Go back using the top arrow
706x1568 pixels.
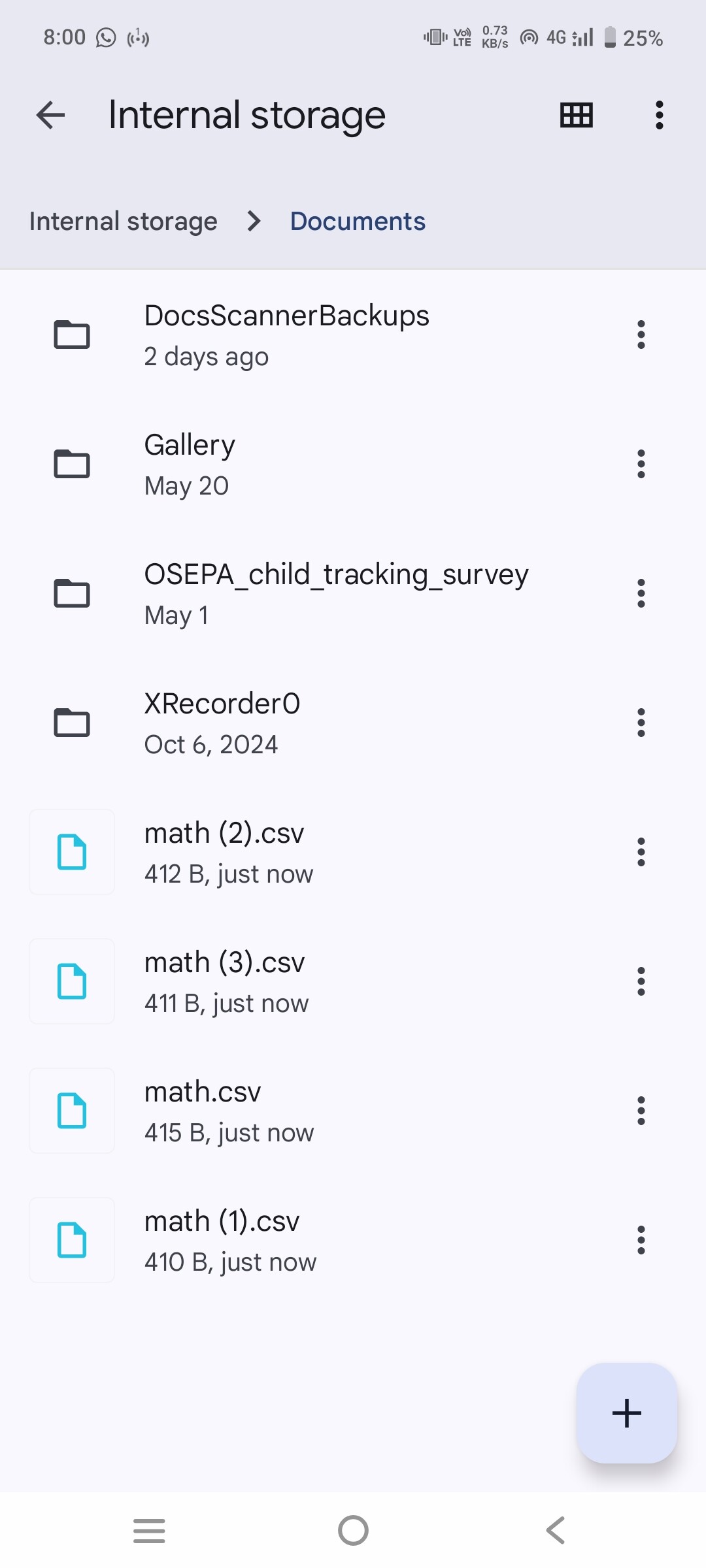coord(50,116)
